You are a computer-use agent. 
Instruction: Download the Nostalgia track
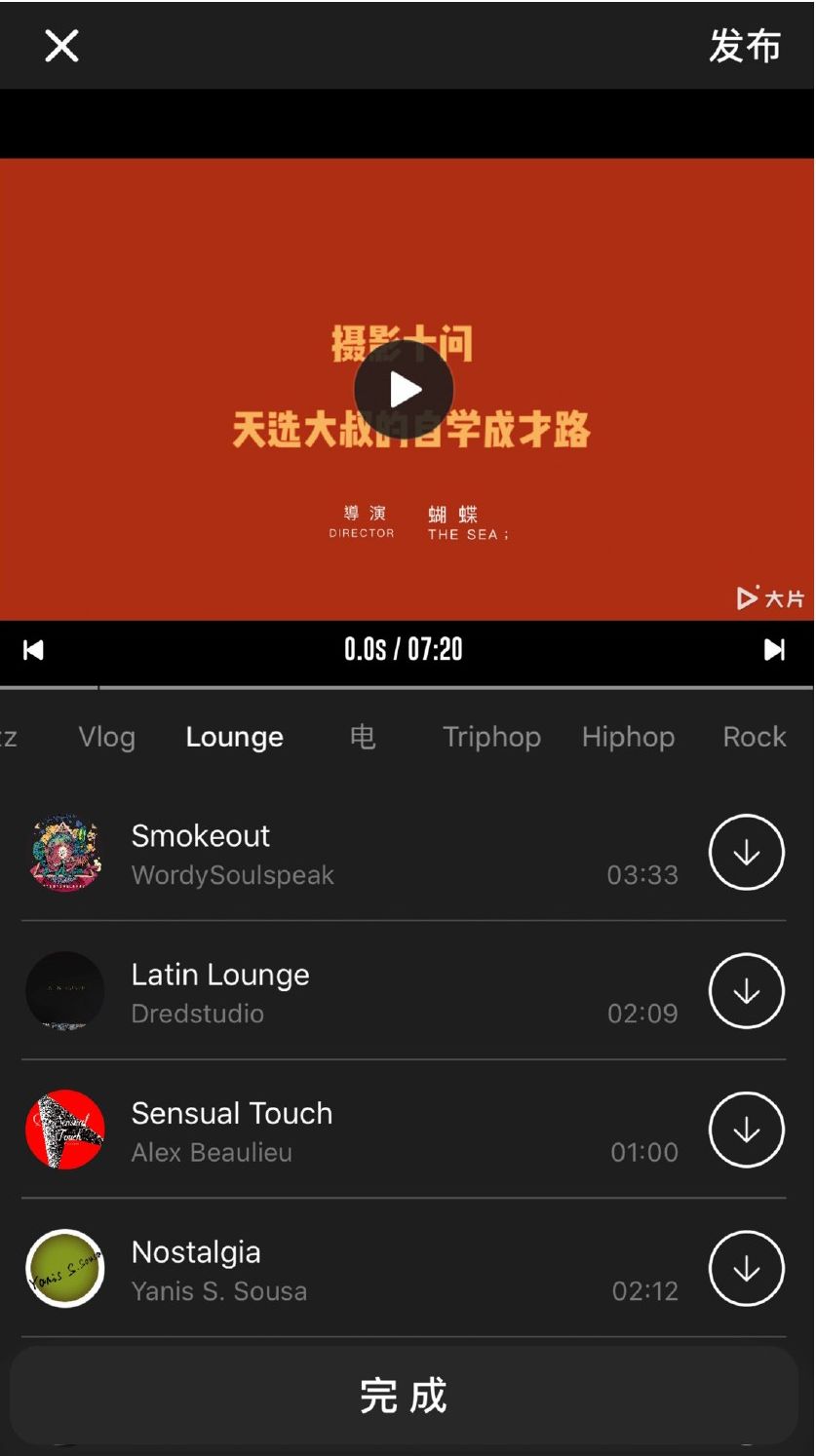(x=746, y=1268)
